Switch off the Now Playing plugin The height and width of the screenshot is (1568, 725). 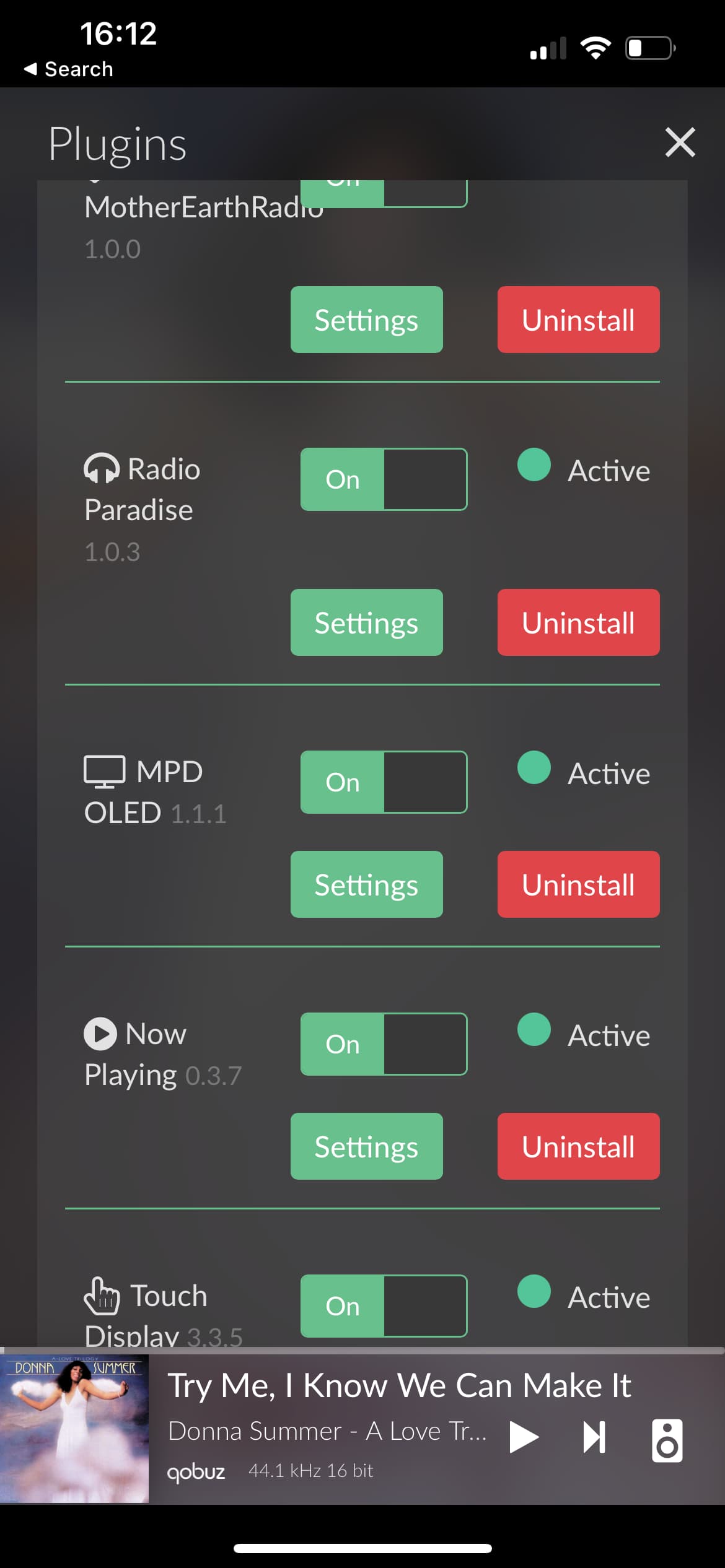[384, 1044]
